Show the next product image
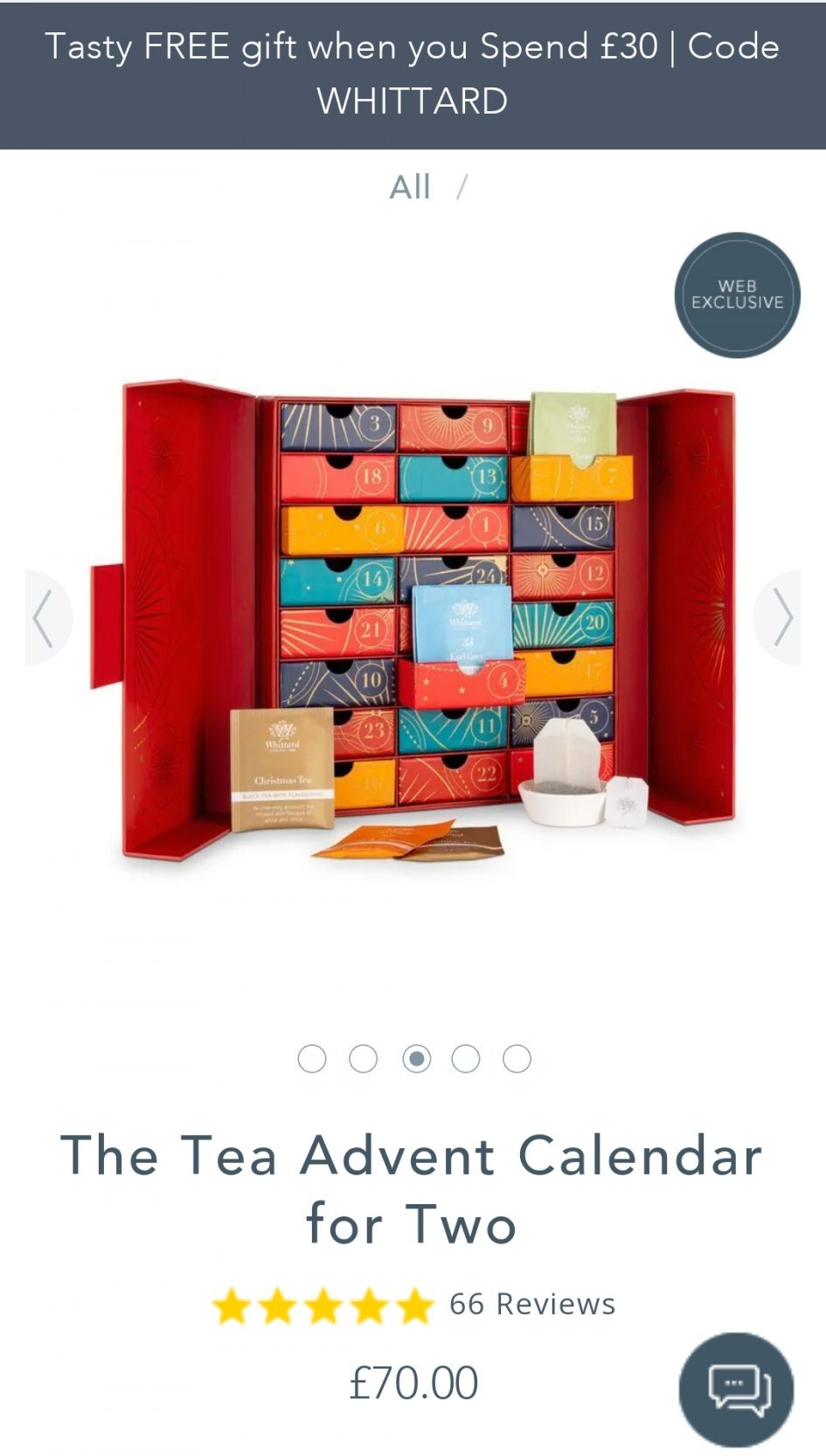This screenshot has height=1456, width=826. [x=780, y=617]
